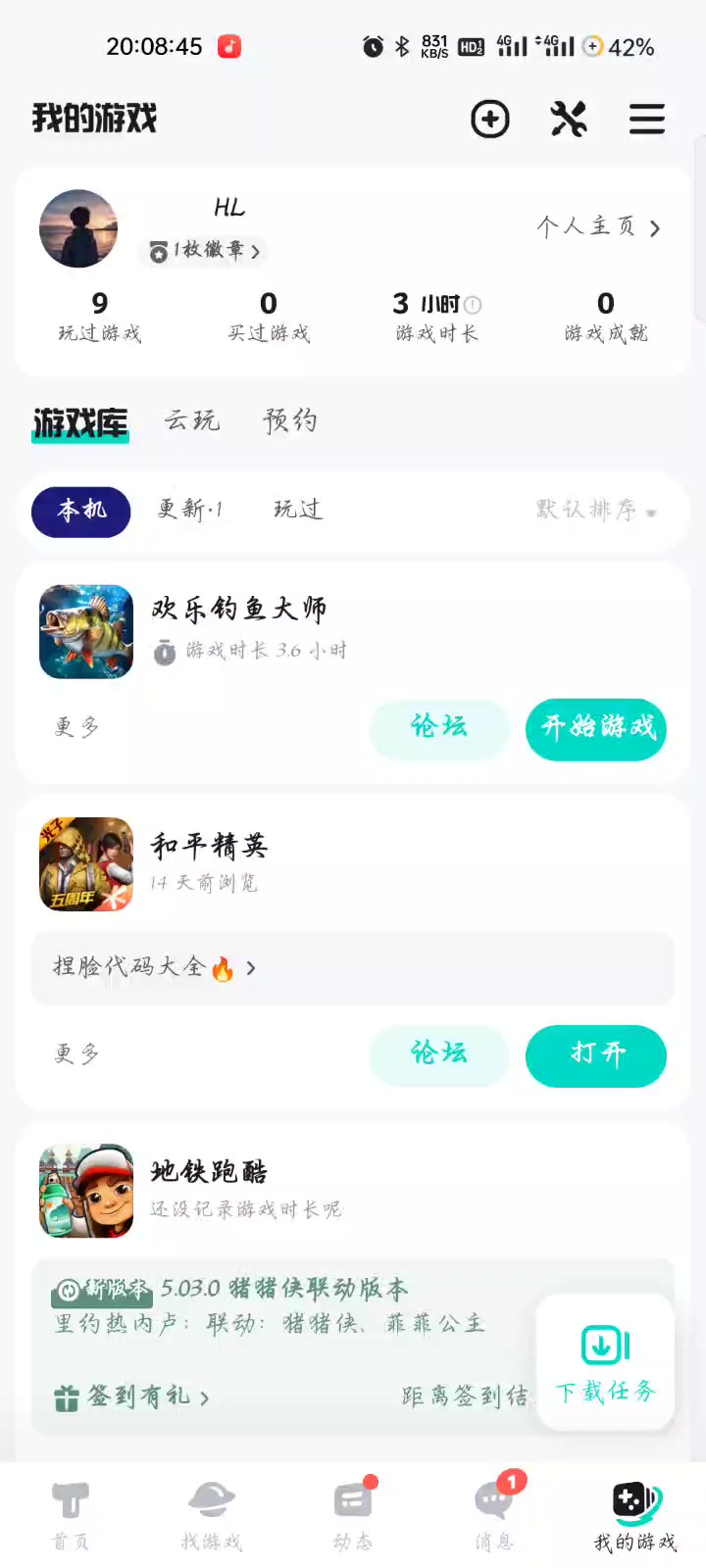Viewport: 706px width, 1568px height.
Task: Open 签到有礼 for 地铁跑酷
Action: (132, 1396)
